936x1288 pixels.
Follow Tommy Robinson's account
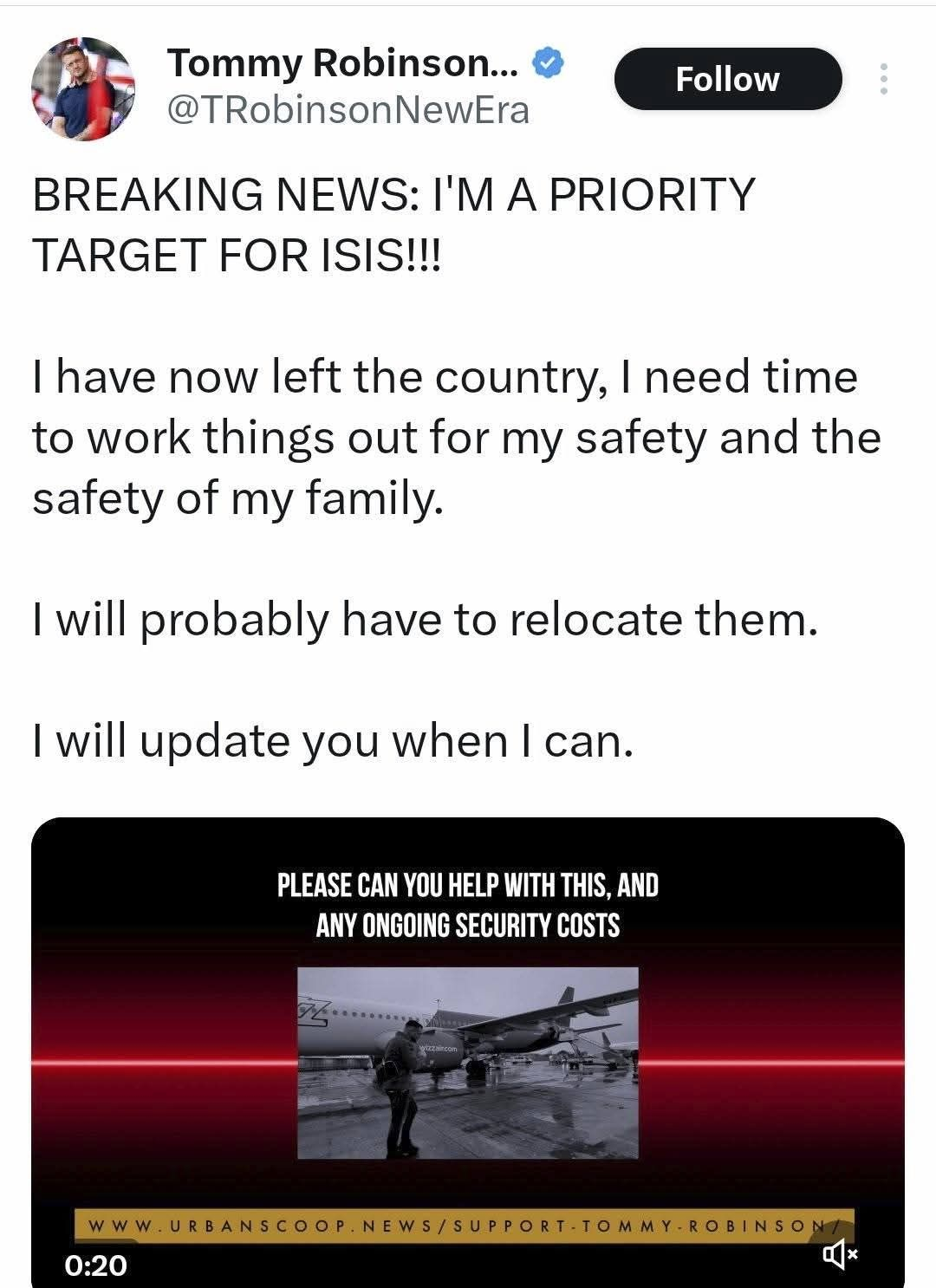[x=727, y=79]
